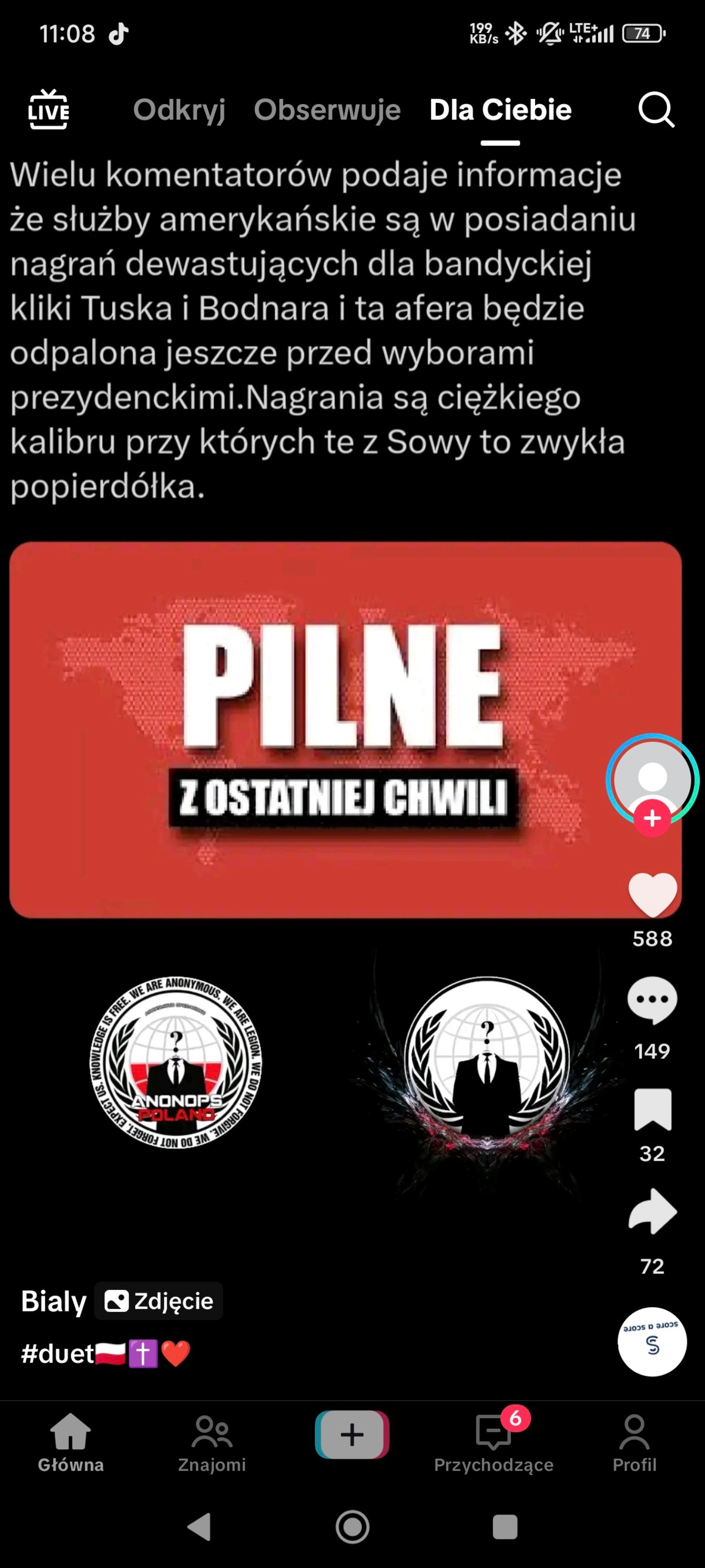Go back with the system back button

coord(200,1527)
